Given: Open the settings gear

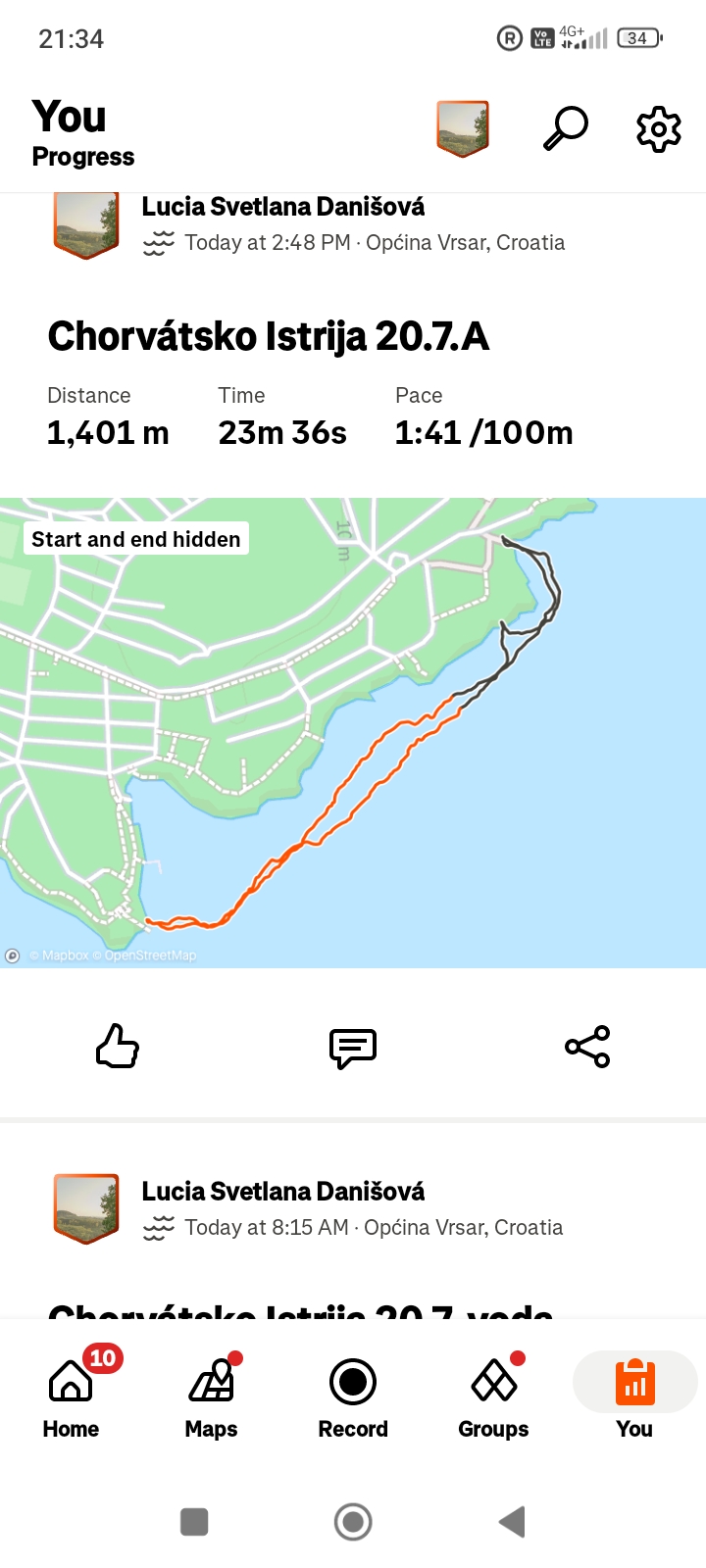Looking at the screenshot, I should pyautogui.click(x=658, y=128).
